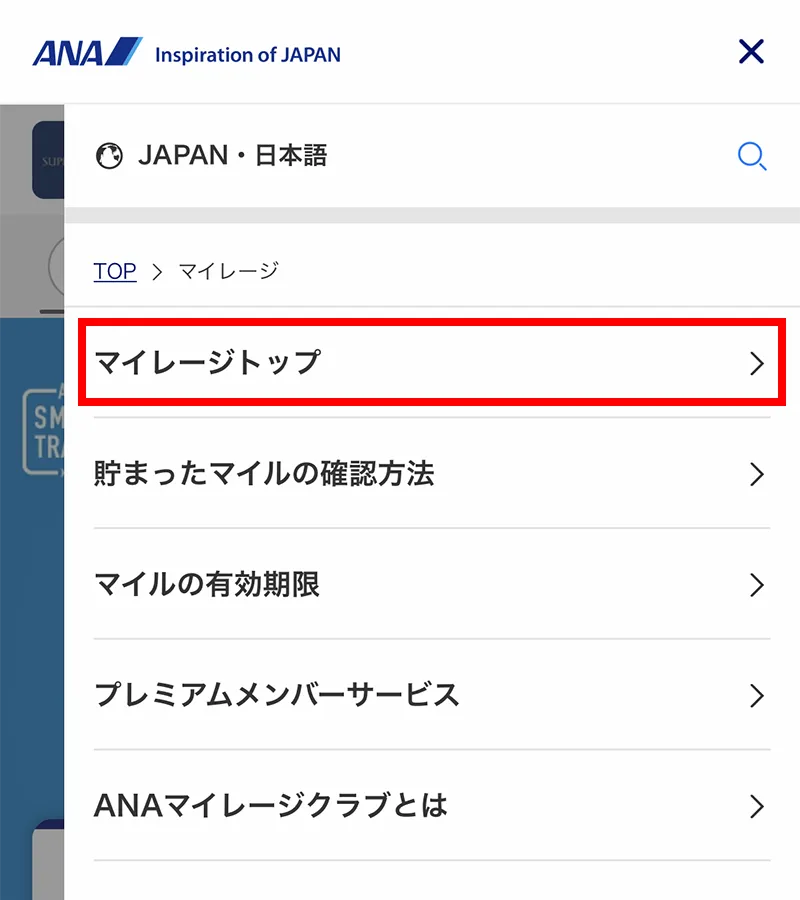Close the navigation menu

tap(751, 51)
